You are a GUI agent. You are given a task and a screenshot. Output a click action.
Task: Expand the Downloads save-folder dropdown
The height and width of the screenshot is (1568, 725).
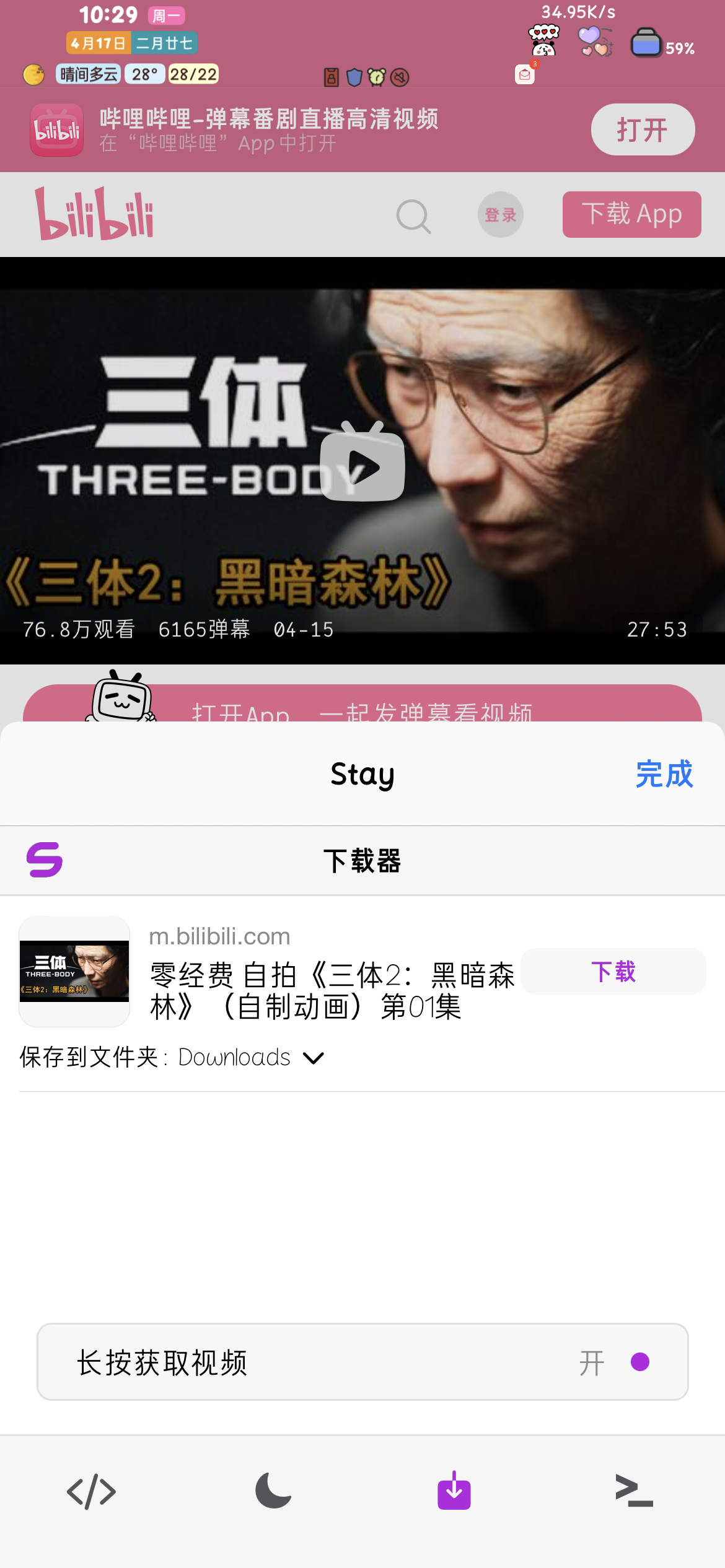pos(313,1058)
